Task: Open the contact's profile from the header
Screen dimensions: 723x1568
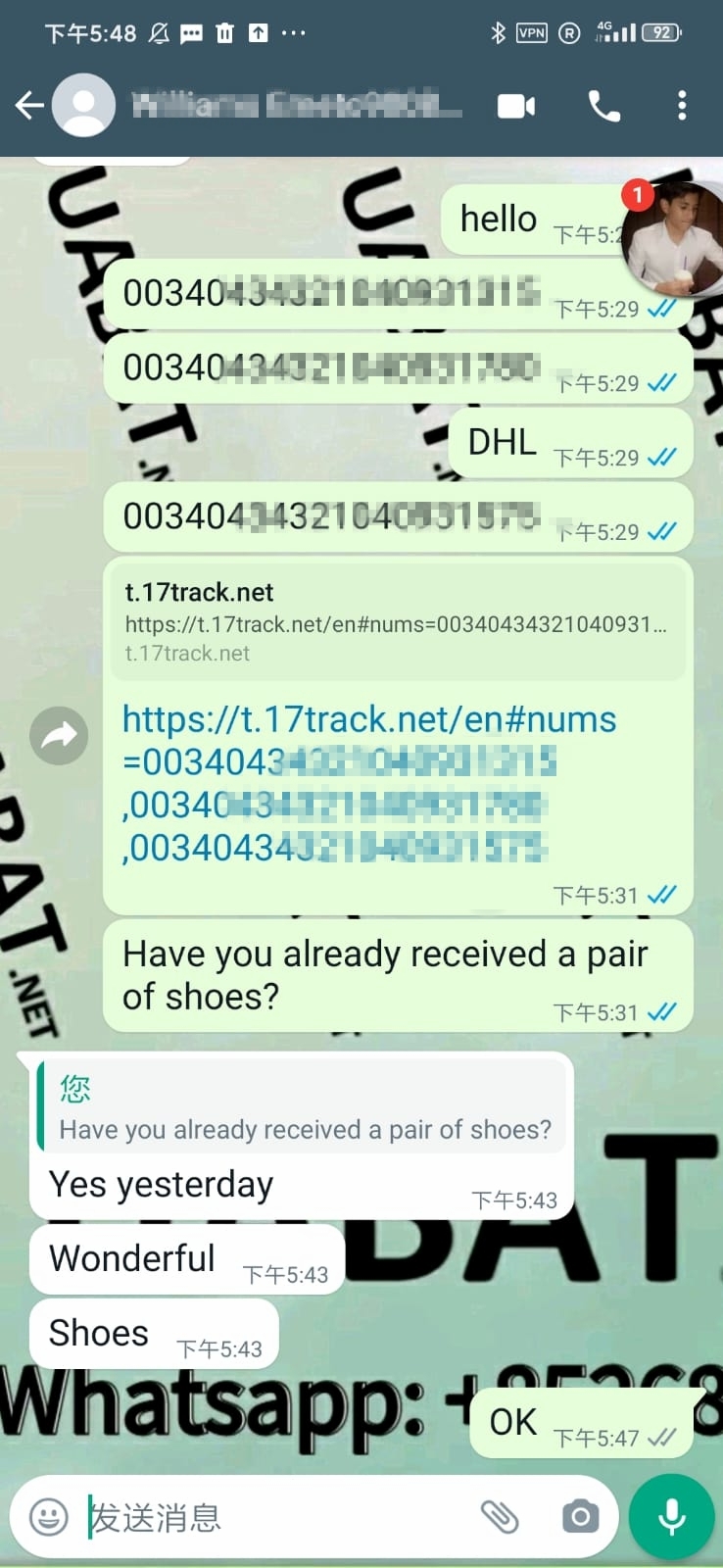Action: pyautogui.click(x=294, y=105)
